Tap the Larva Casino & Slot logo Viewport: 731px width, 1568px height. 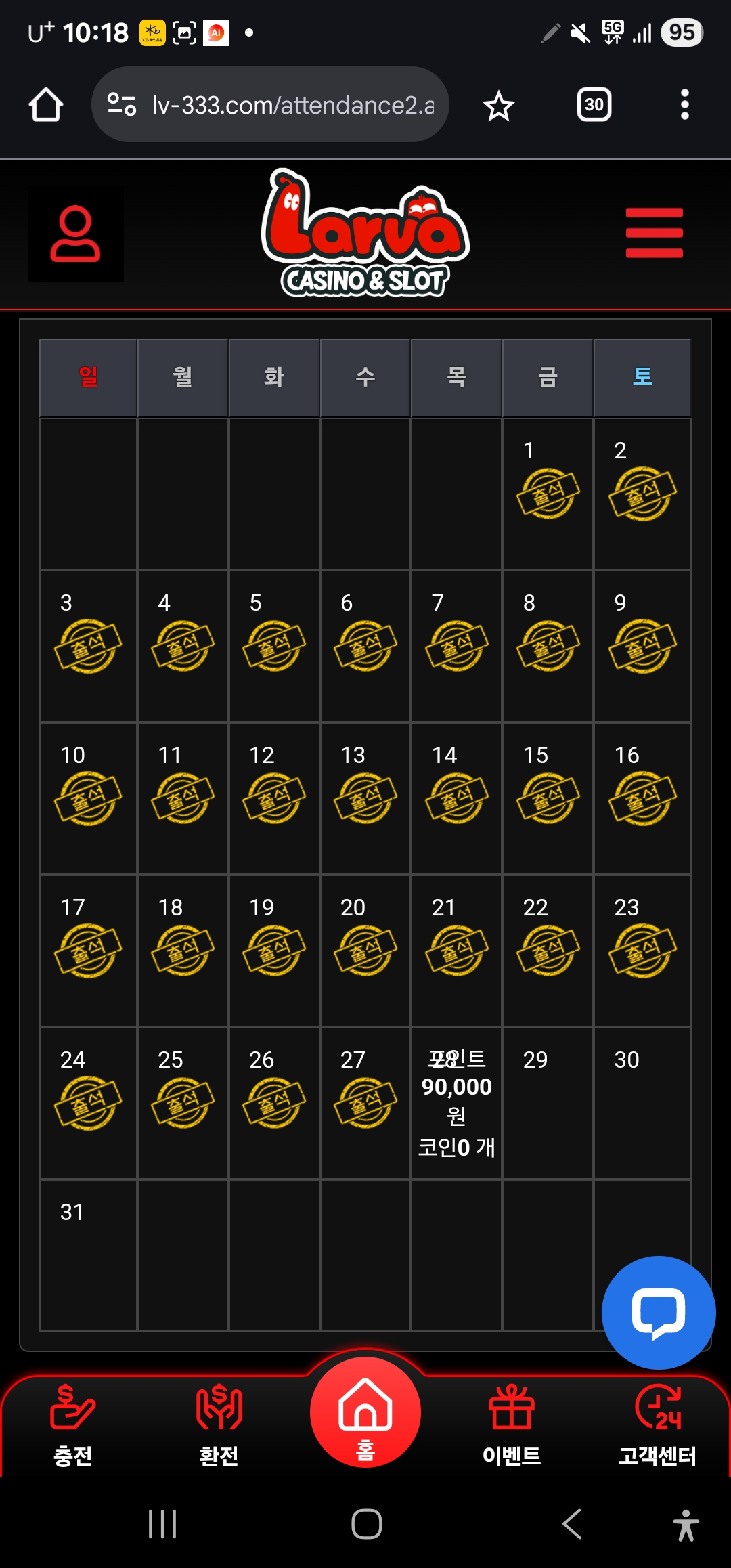coord(365,234)
